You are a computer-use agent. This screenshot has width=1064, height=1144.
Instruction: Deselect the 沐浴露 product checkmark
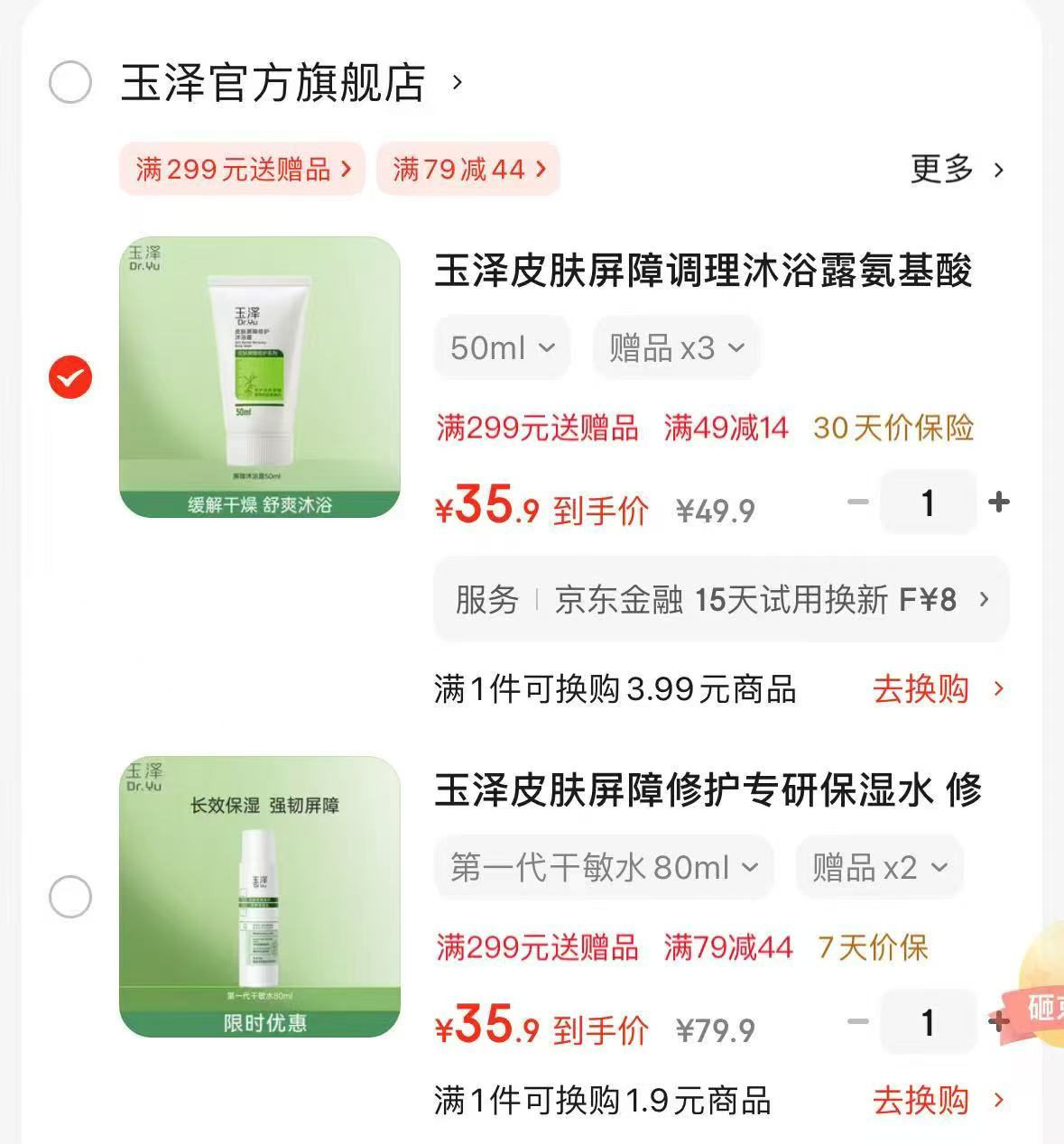pyautogui.click(x=69, y=378)
